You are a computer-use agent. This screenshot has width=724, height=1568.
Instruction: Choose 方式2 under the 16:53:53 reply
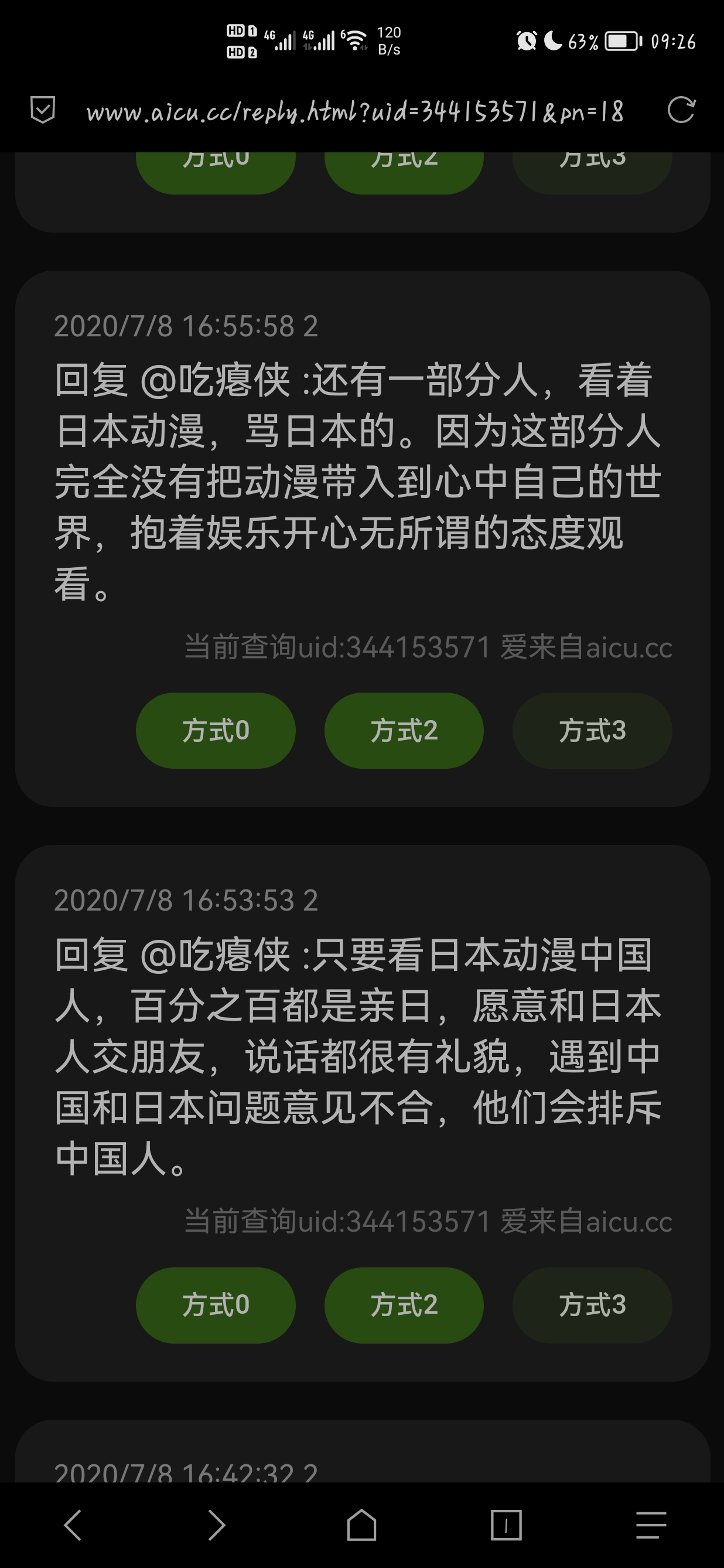click(404, 1305)
